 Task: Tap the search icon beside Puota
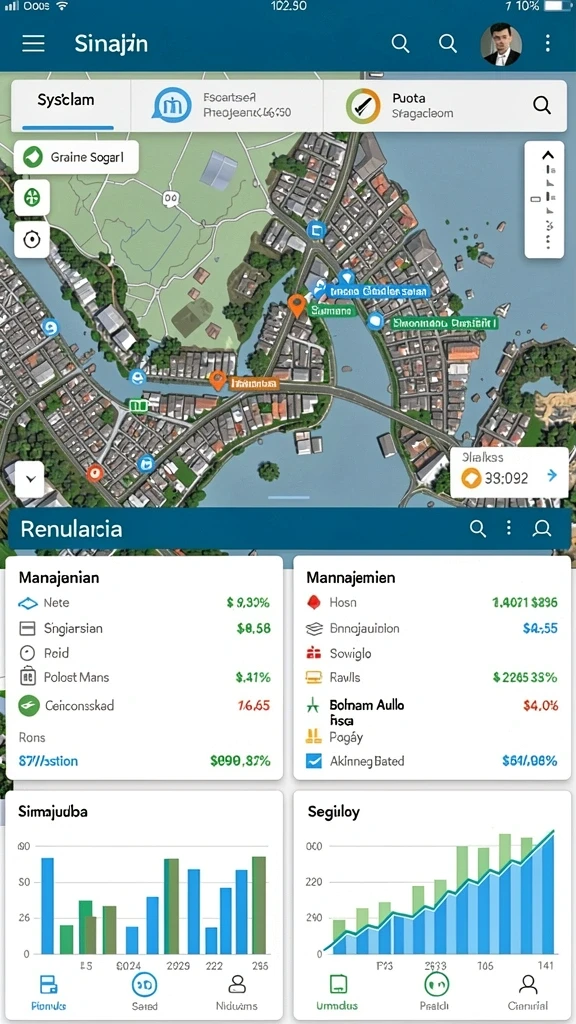click(x=541, y=105)
